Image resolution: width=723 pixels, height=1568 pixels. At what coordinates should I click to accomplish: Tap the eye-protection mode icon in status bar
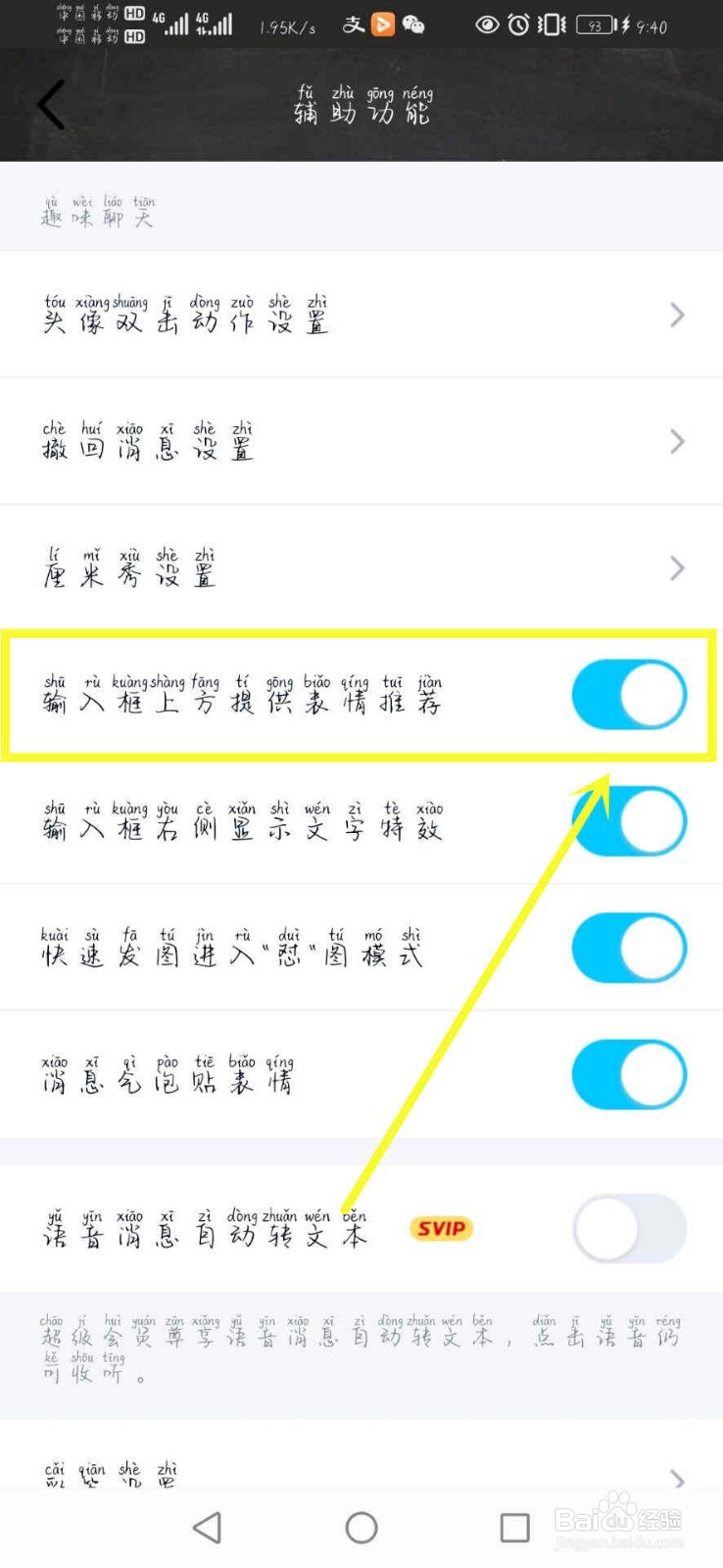coord(487,24)
